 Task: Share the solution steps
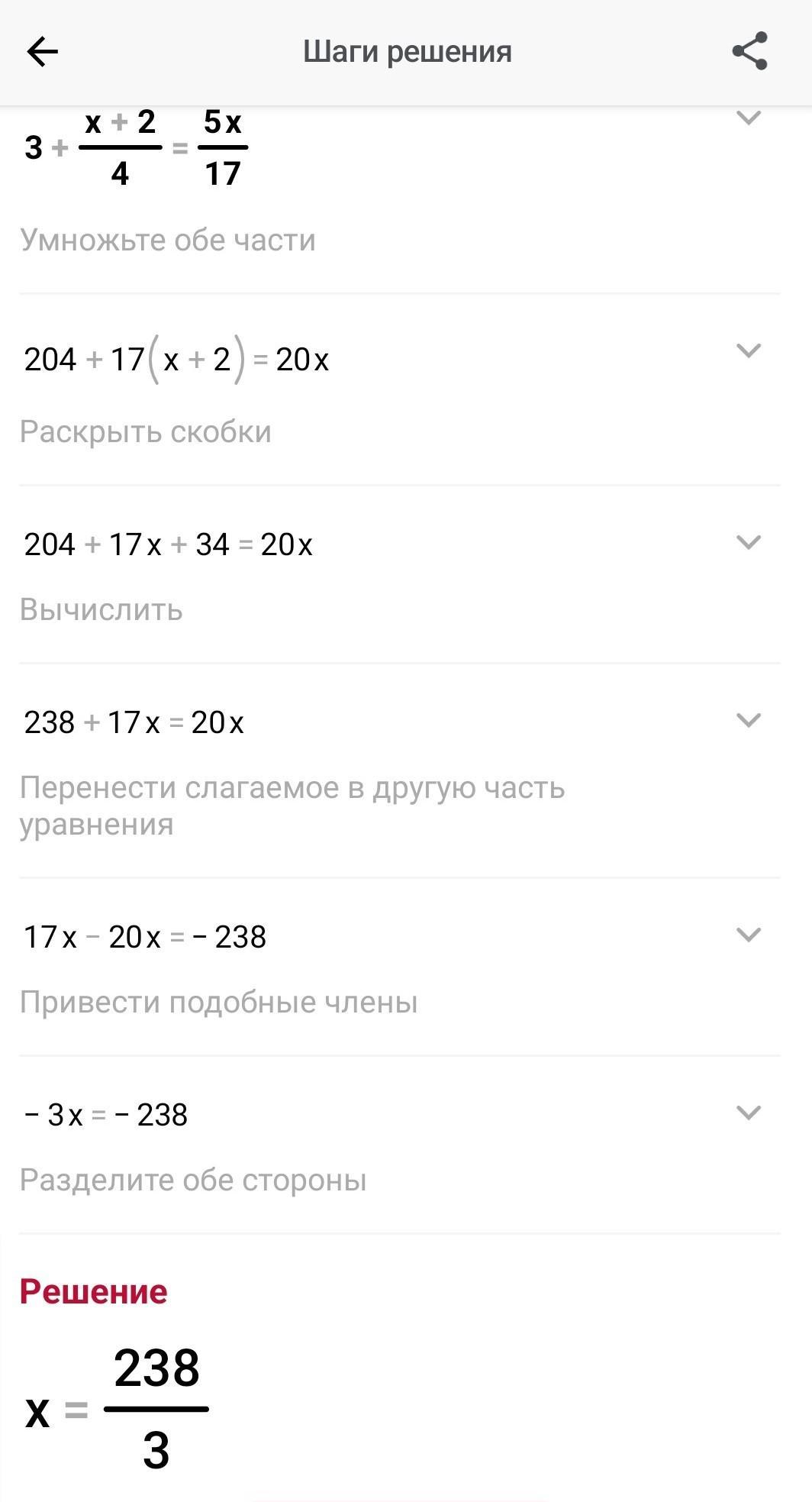tap(749, 51)
